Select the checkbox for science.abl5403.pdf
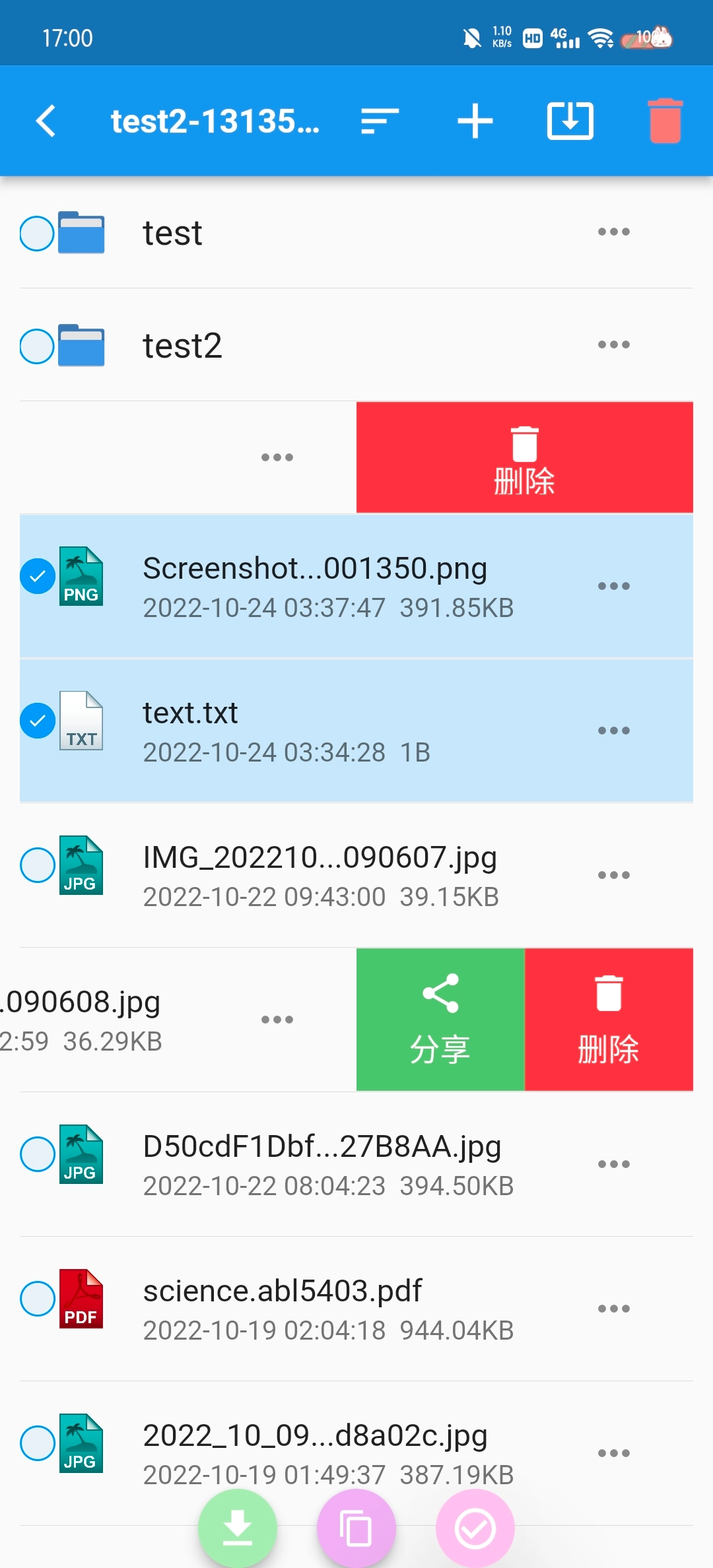 [x=38, y=1299]
